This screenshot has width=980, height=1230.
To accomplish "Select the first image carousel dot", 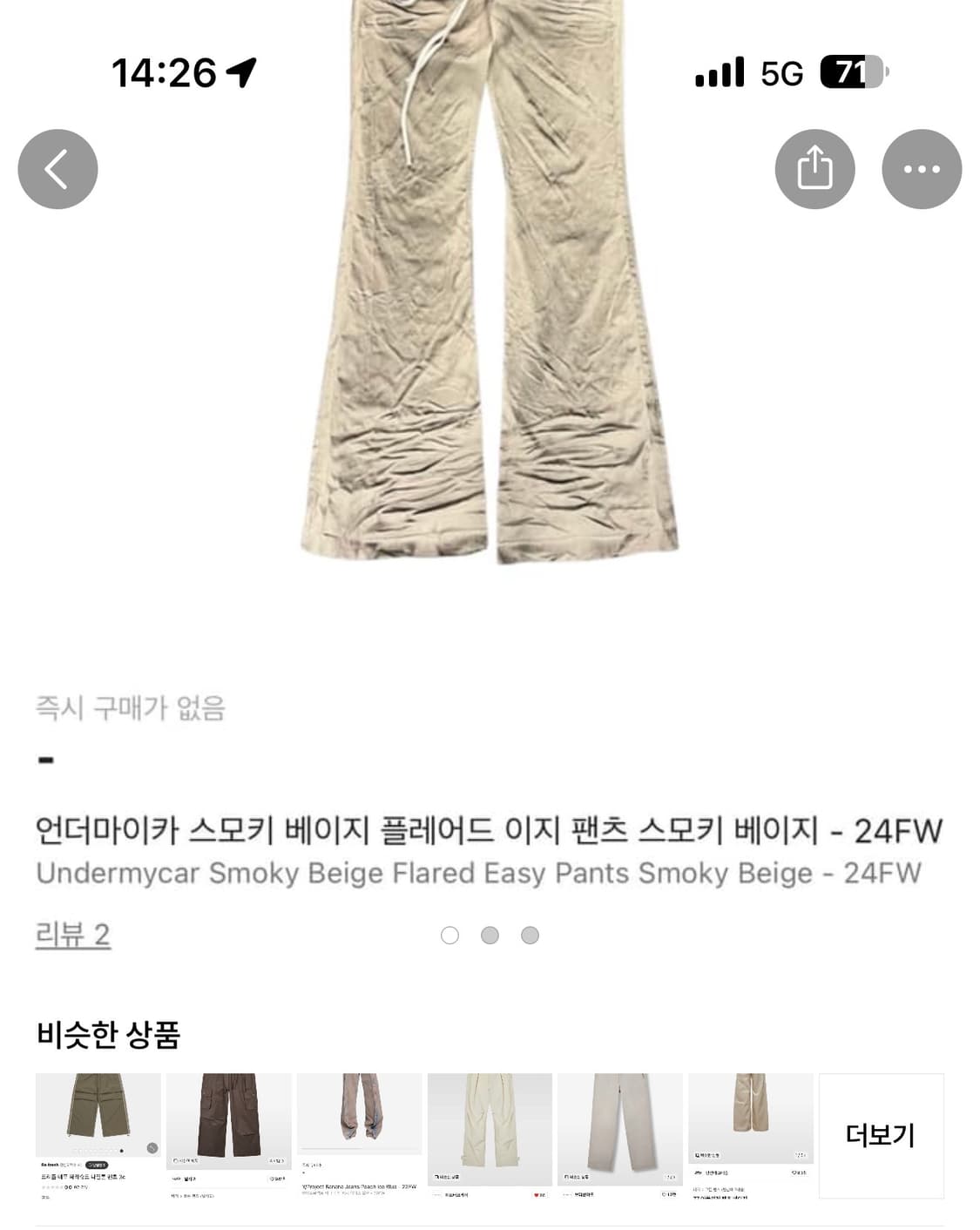I will [450, 934].
